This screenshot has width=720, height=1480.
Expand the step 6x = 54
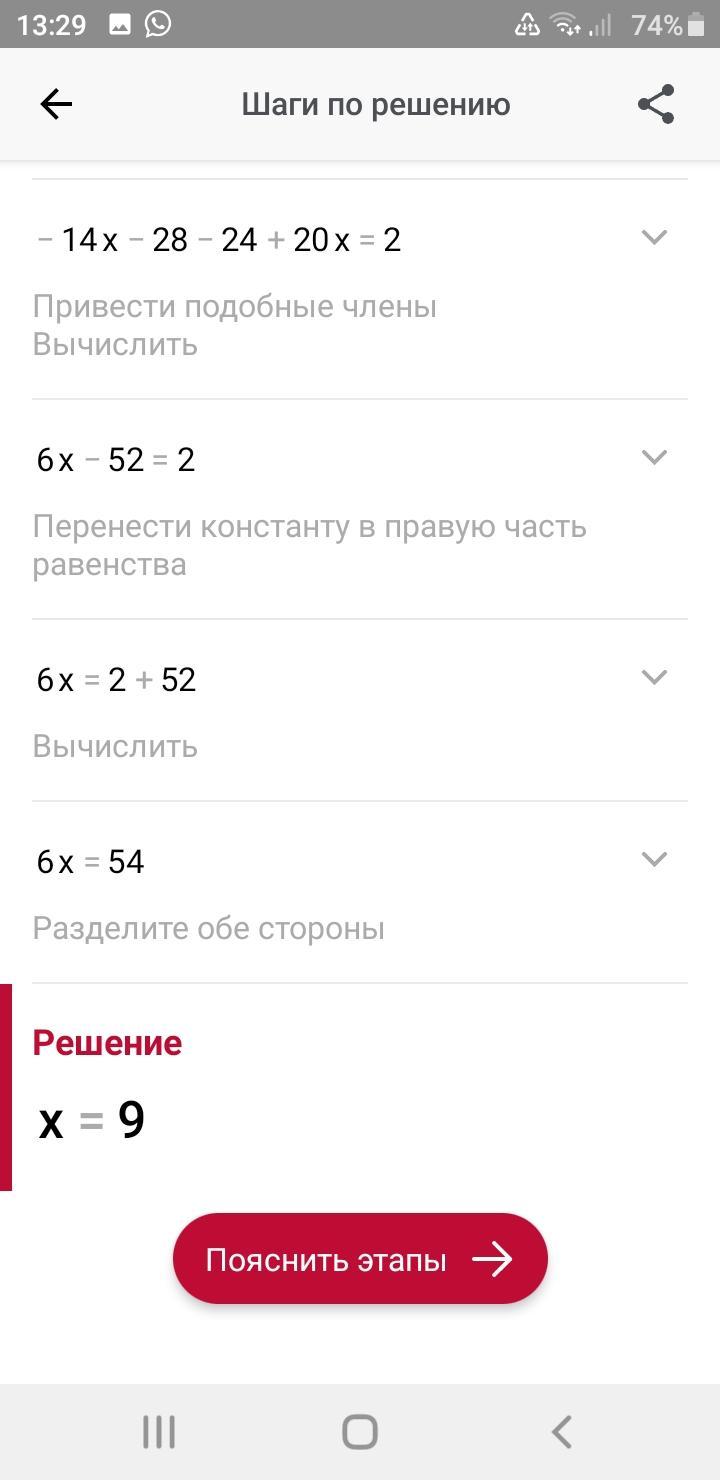click(x=654, y=859)
